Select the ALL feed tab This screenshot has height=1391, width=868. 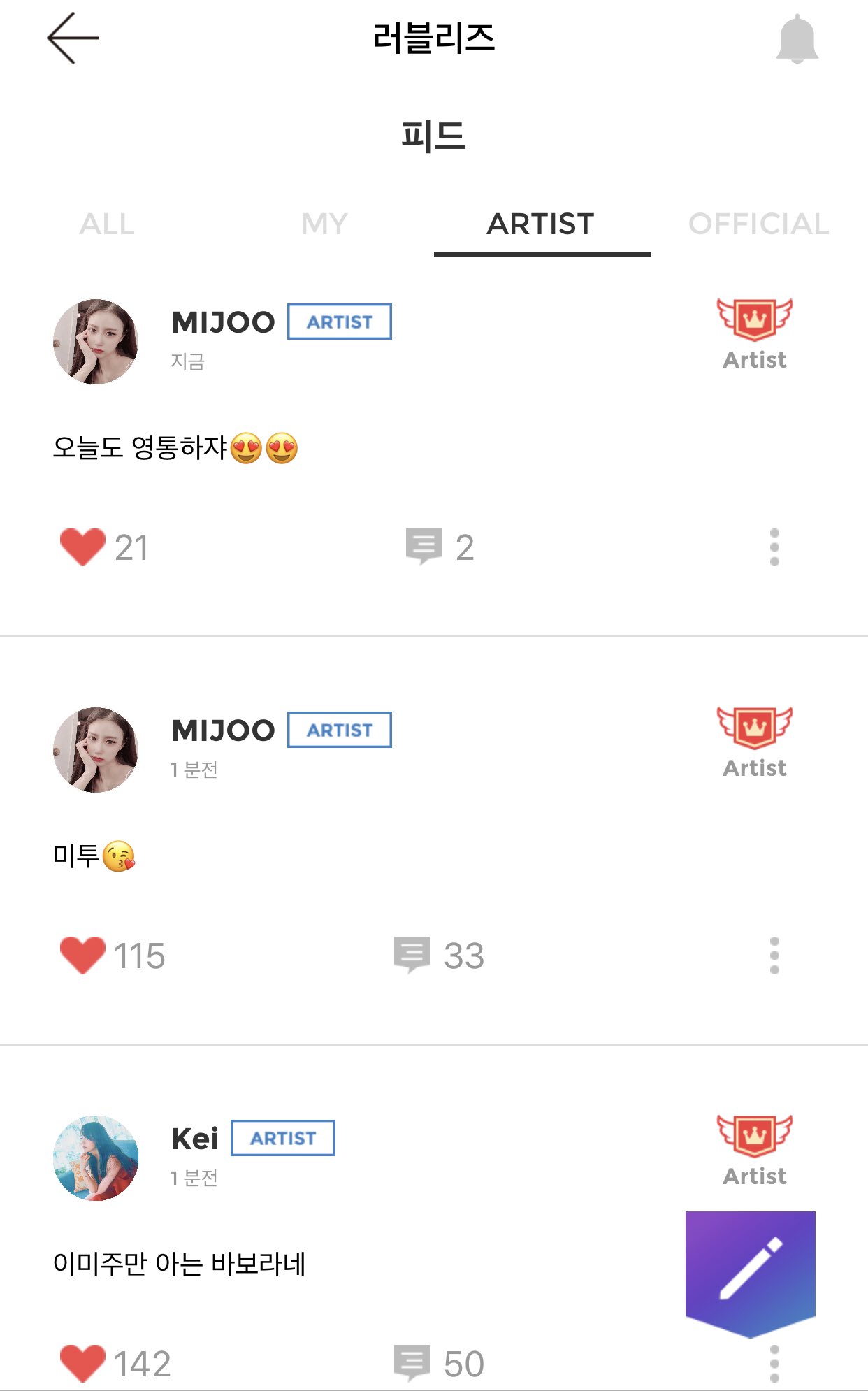(x=108, y=224)
